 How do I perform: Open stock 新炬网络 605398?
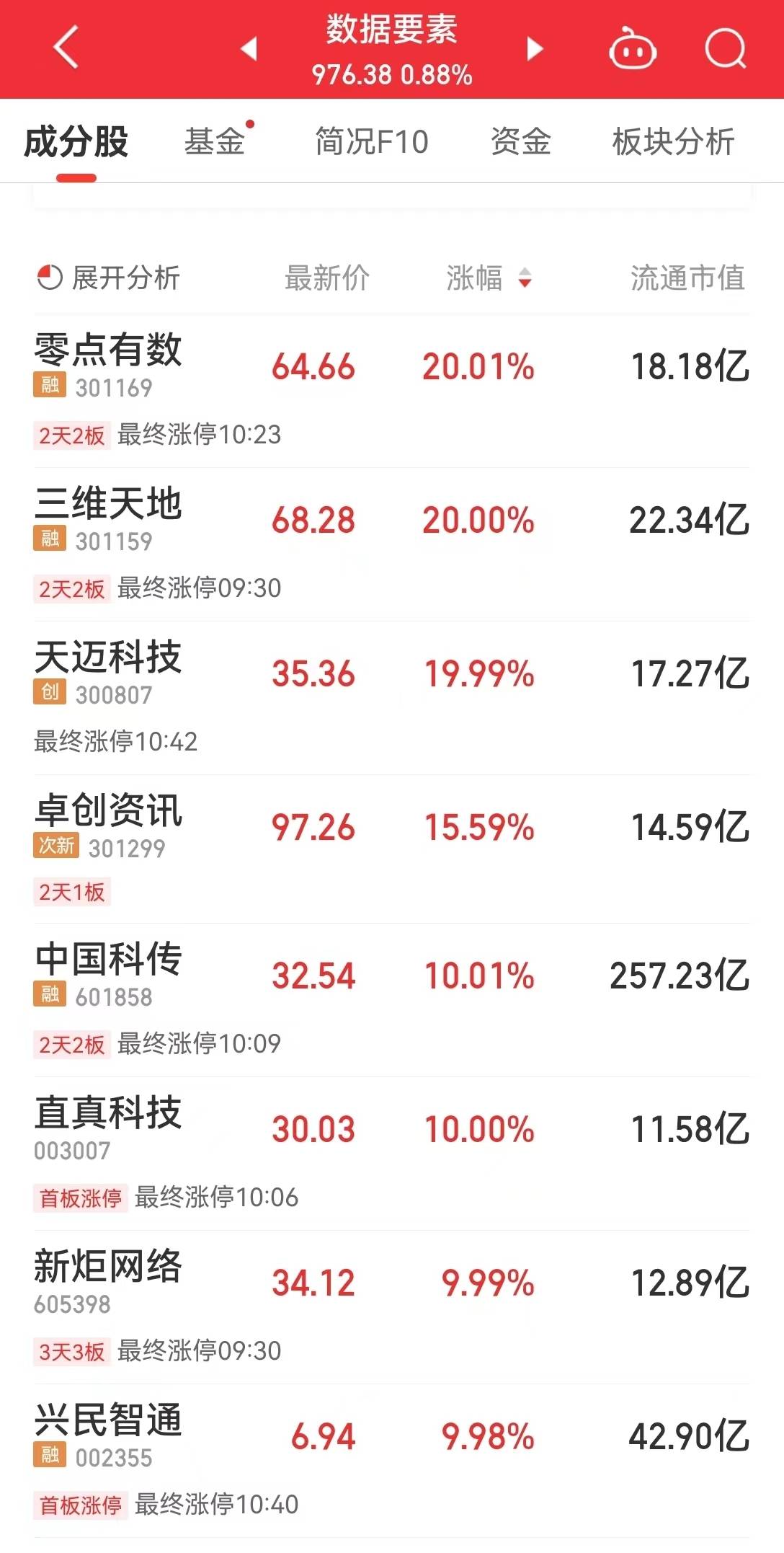[108, 1282]
